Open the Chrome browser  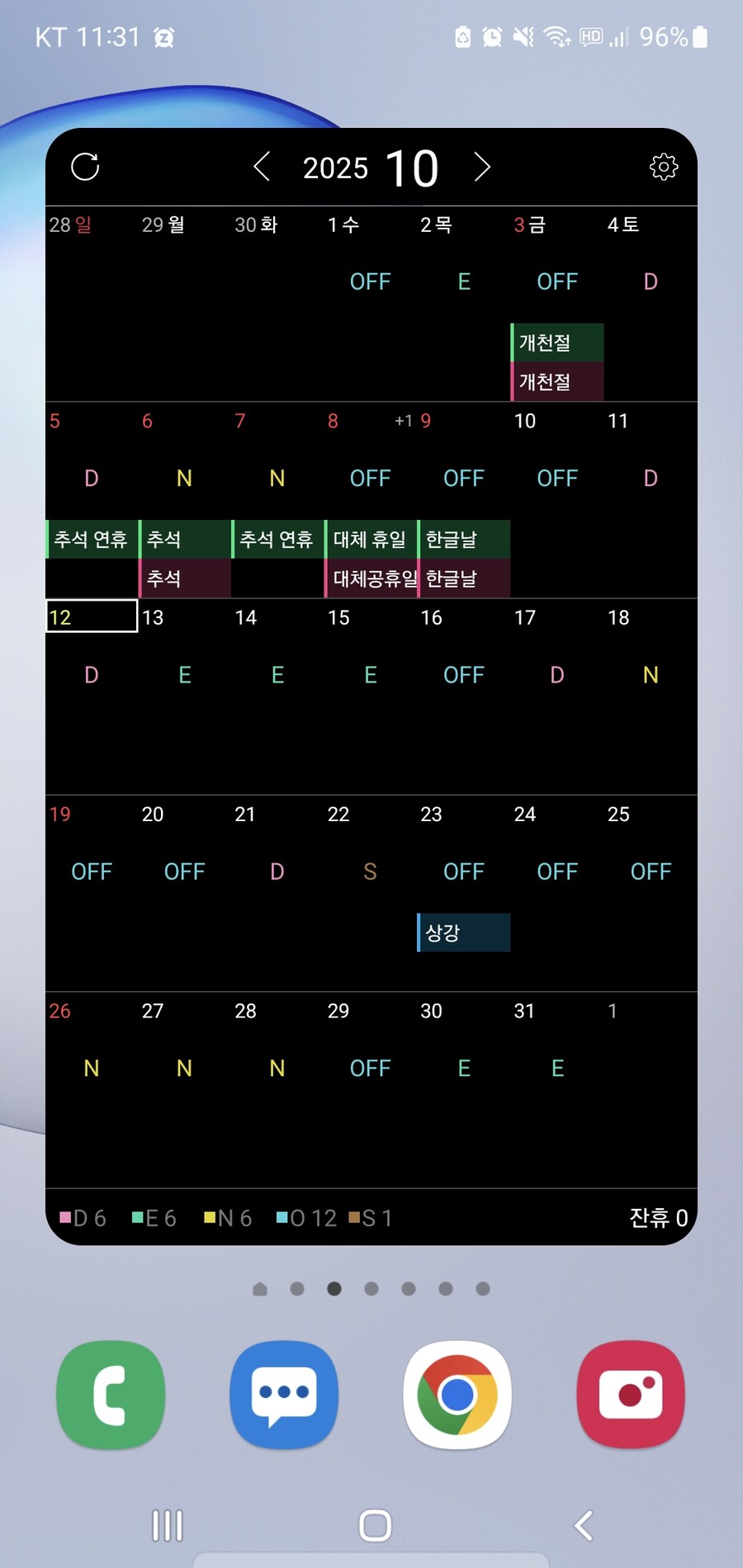(457, 1395)
